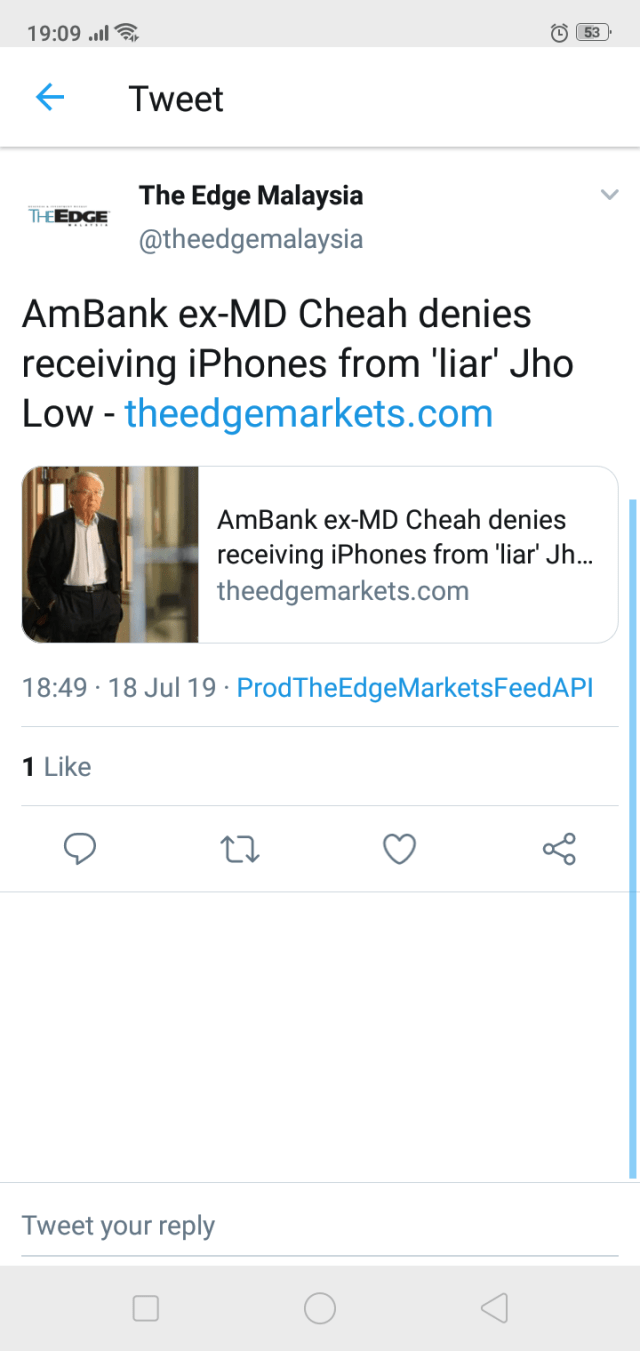The width and height of the screenshot is (640, 1351).
Task: Open the AmBank ex-MD Cheah article card
Action: tap(320, 554)
